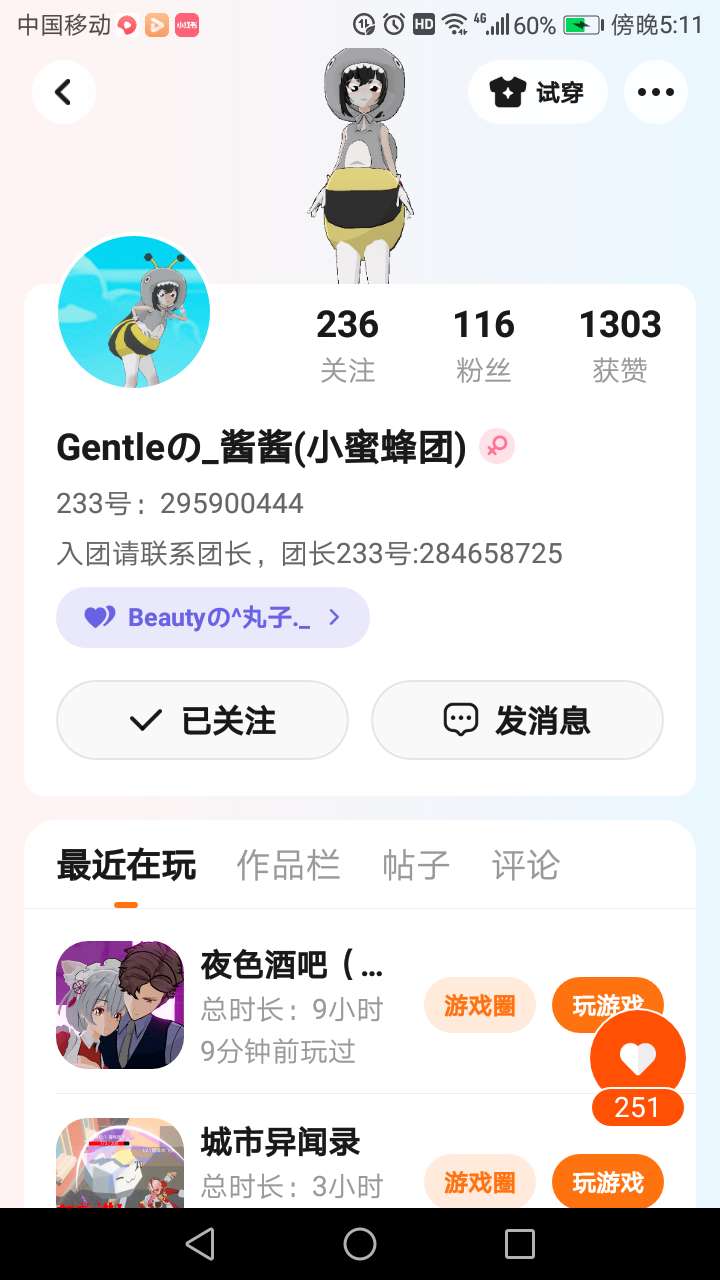Open 游戏圈 for 城市异闻录

[480, 1183]
